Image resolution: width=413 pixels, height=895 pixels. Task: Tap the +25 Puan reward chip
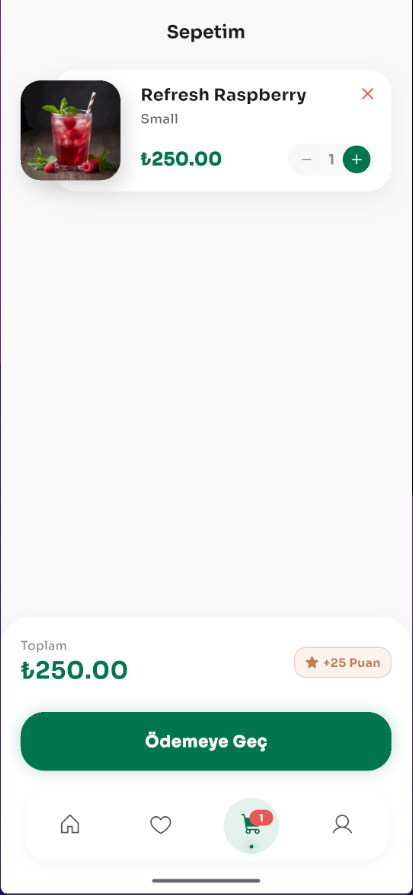343,663
